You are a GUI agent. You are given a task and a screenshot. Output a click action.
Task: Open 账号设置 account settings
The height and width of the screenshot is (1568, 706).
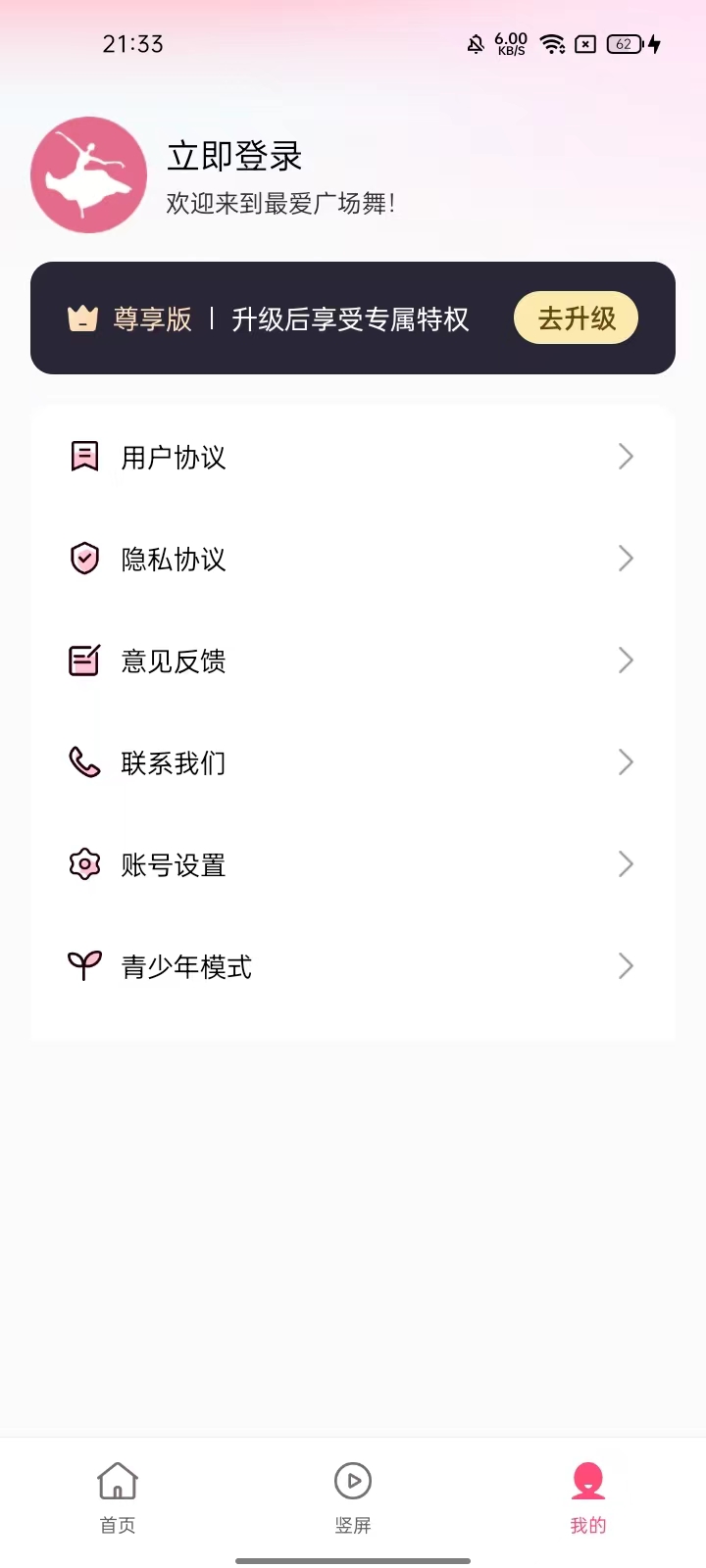click(353, 864)
